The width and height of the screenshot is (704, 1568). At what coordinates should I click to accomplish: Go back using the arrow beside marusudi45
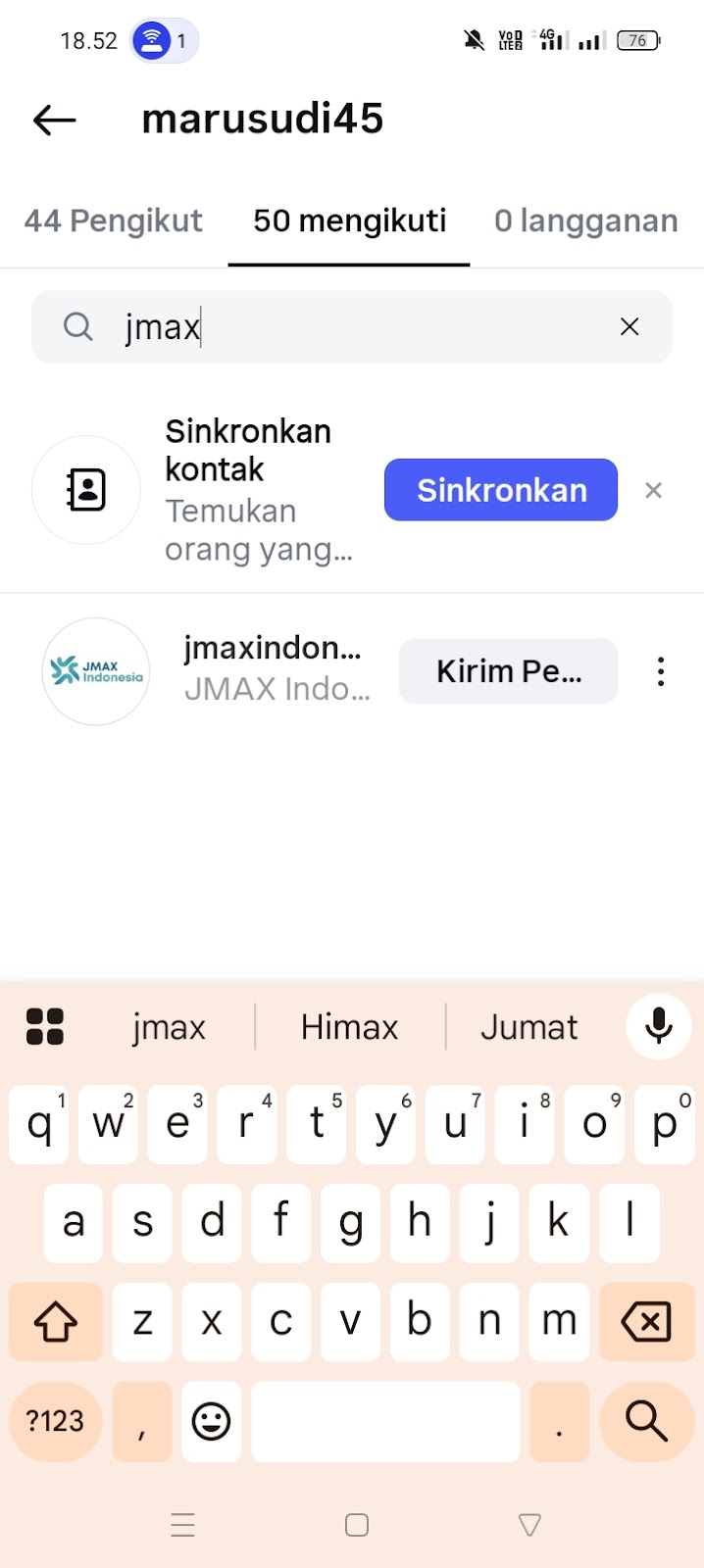[55, 120]
